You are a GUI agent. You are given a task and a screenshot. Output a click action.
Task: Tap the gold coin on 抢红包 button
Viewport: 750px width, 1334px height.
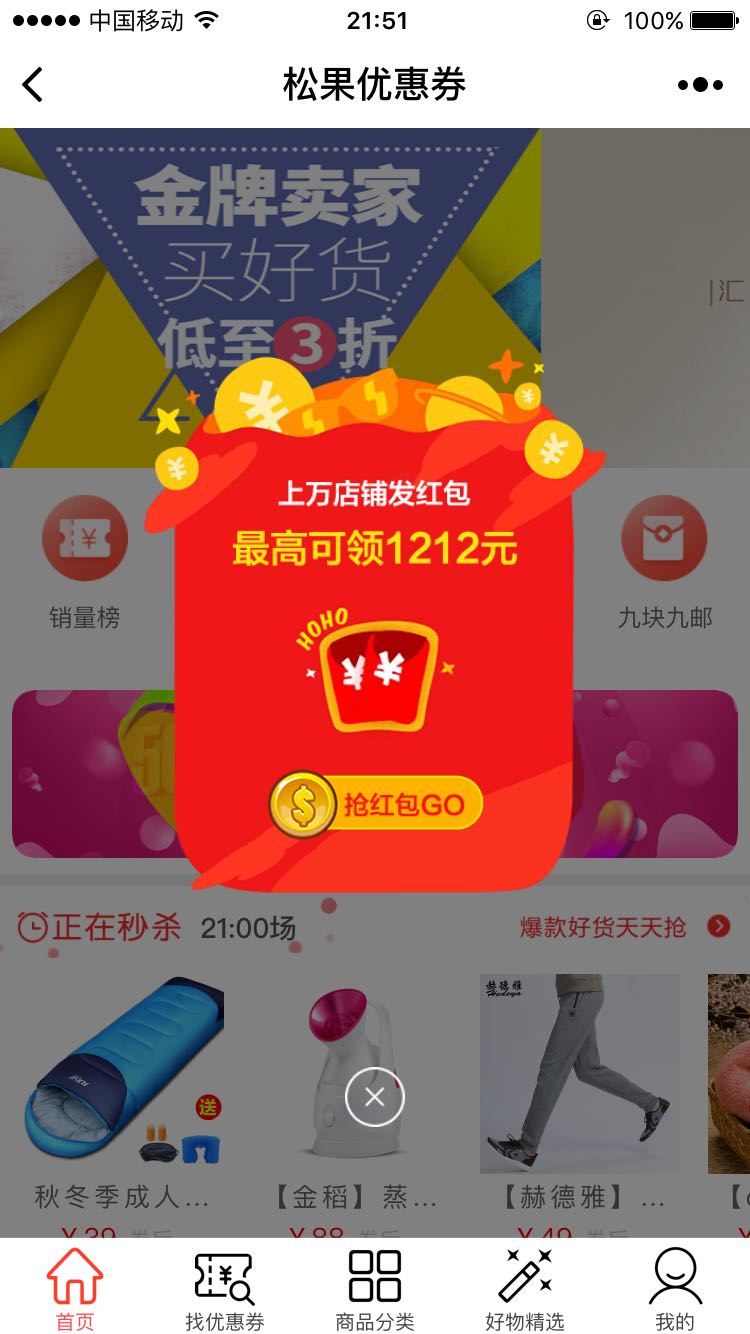pos(300,801)
